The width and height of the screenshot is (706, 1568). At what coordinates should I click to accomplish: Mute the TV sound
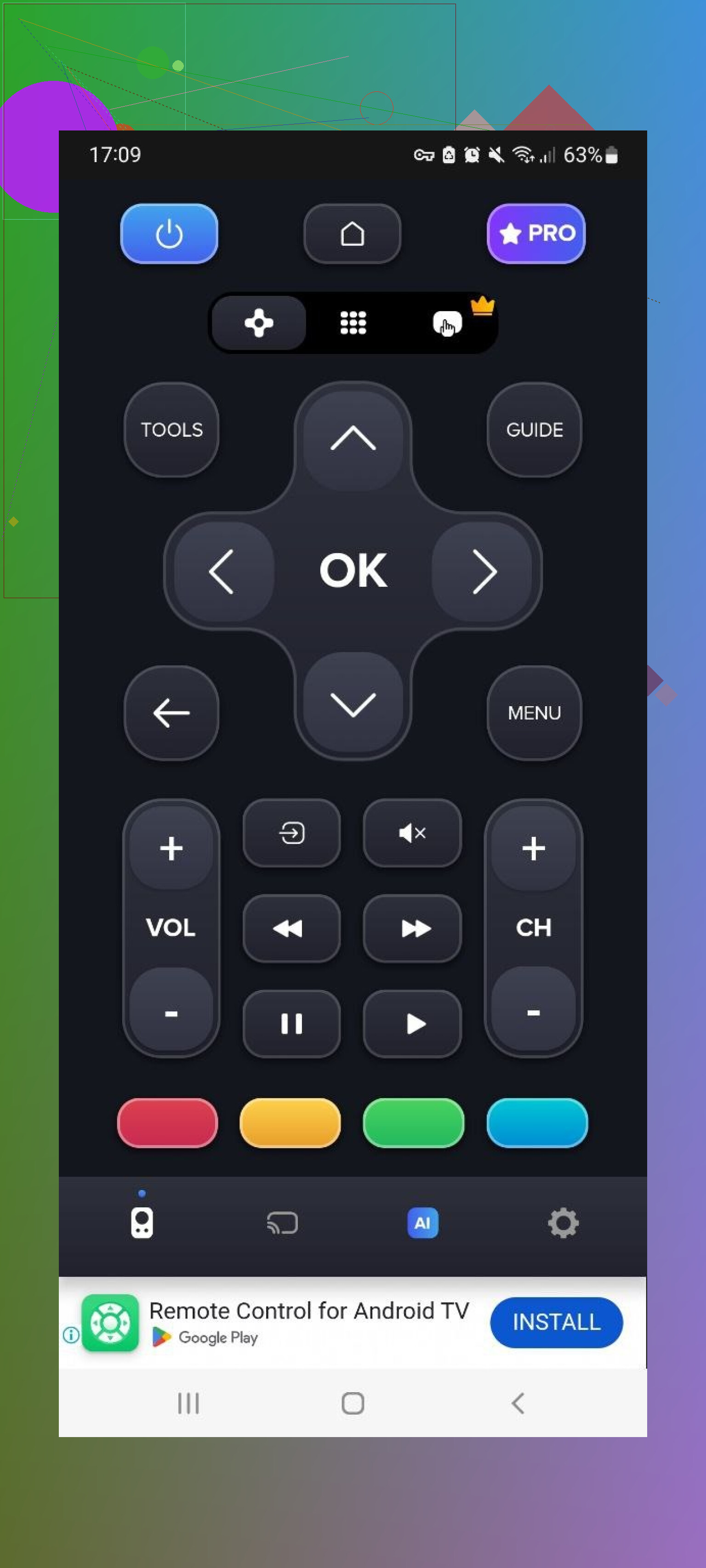point(412,832)
